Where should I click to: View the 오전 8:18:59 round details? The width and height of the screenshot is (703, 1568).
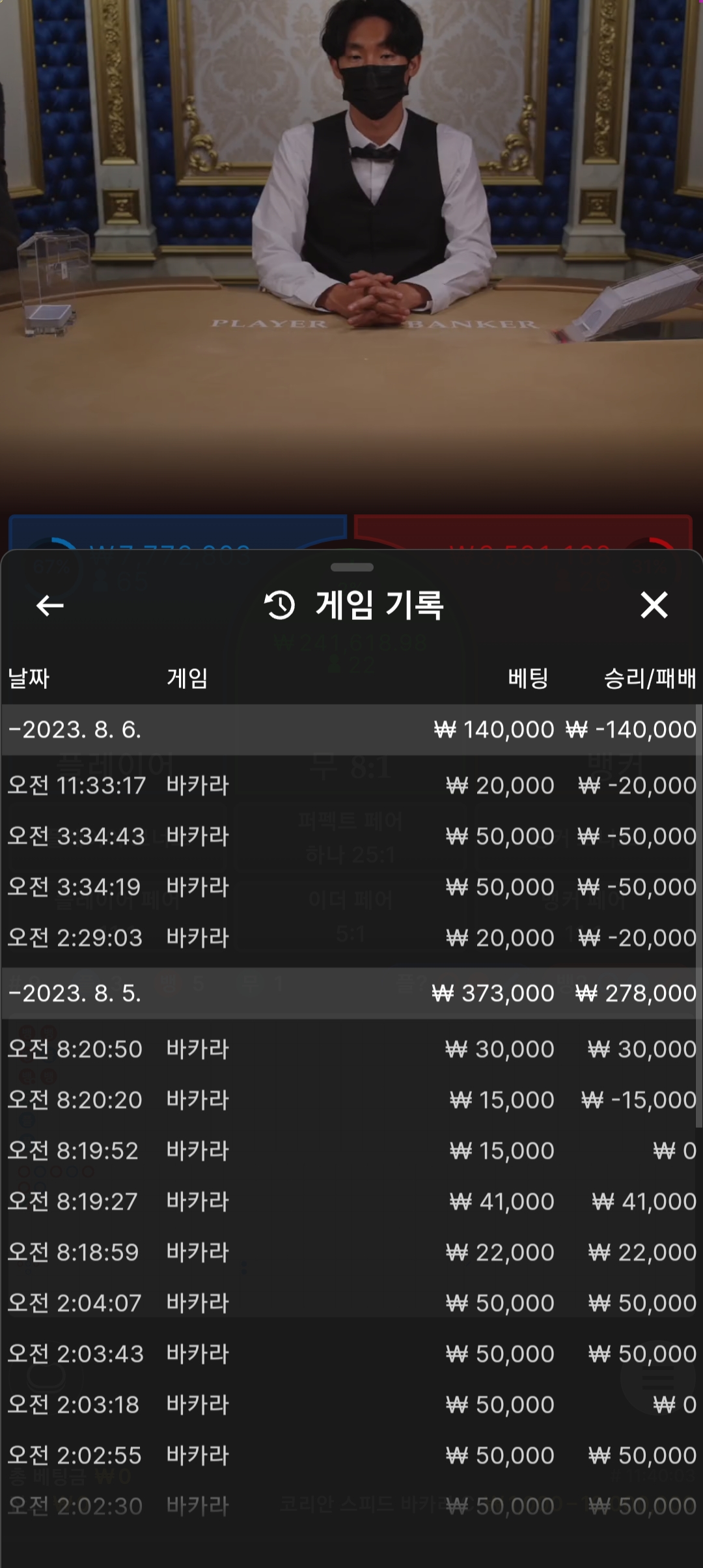point(350,1252)
